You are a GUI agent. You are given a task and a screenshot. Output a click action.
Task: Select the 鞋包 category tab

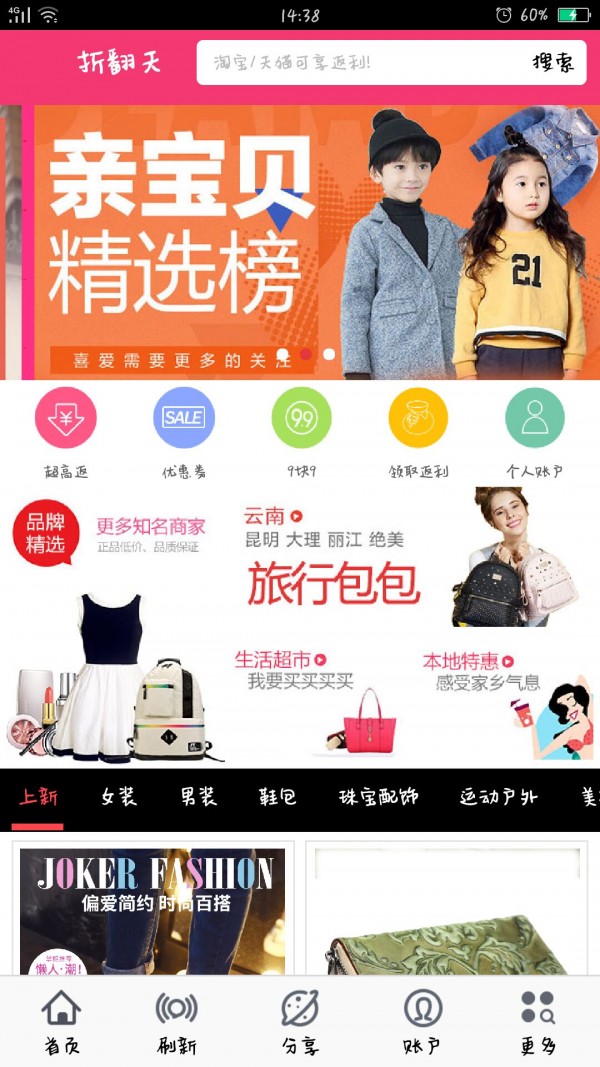[278, 797]
